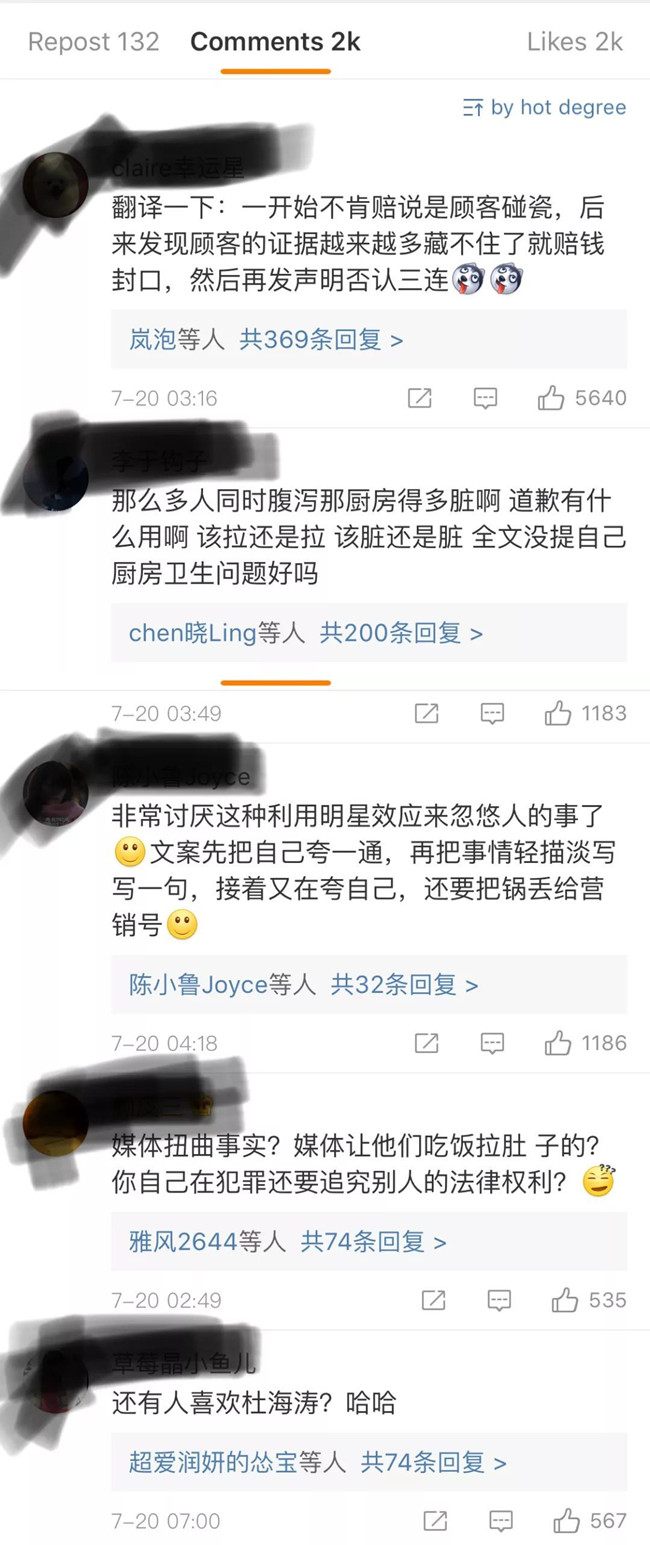Screen dimensions: 650x1545
Task: Reply to the comment posted 7-20 03:16
Action: [485, 398]
